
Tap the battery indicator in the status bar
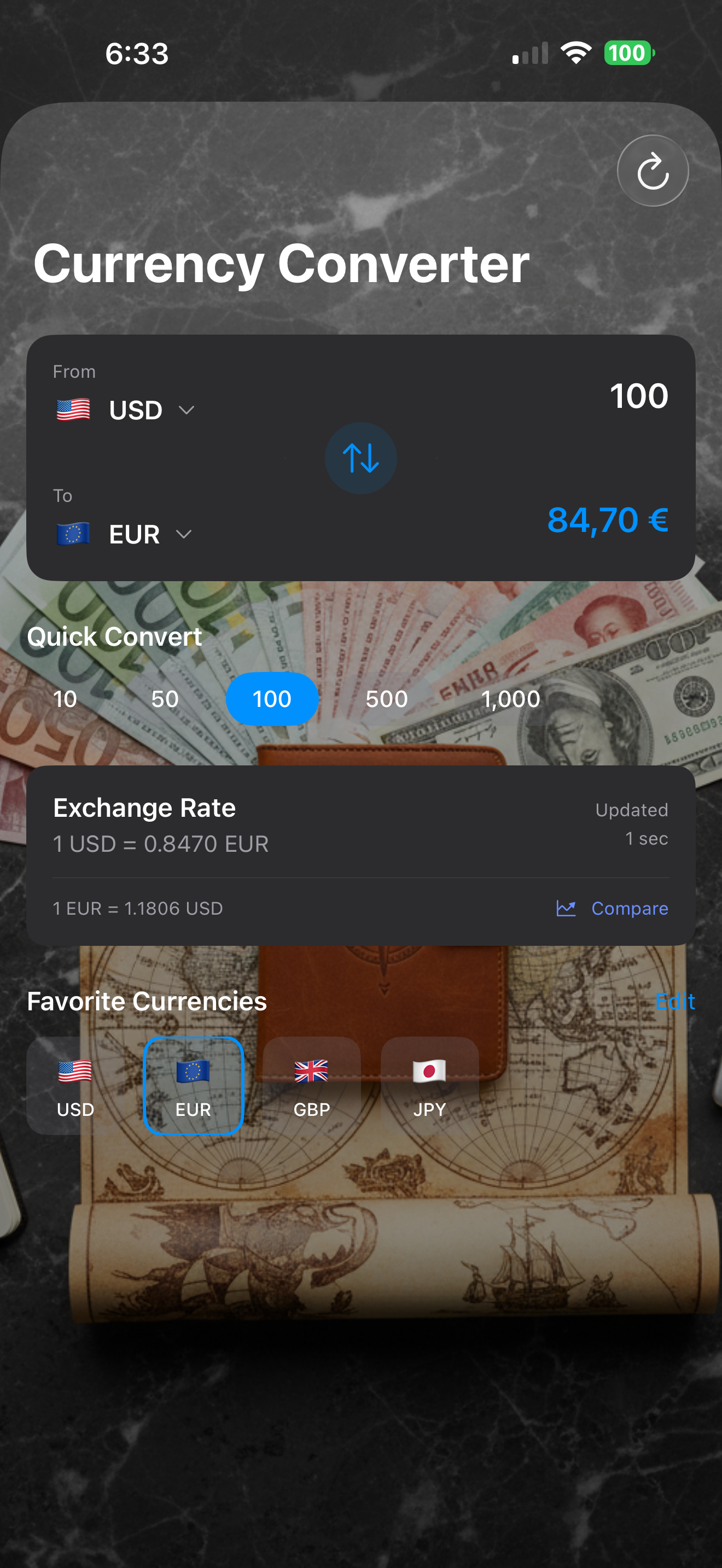click(628, 54)
